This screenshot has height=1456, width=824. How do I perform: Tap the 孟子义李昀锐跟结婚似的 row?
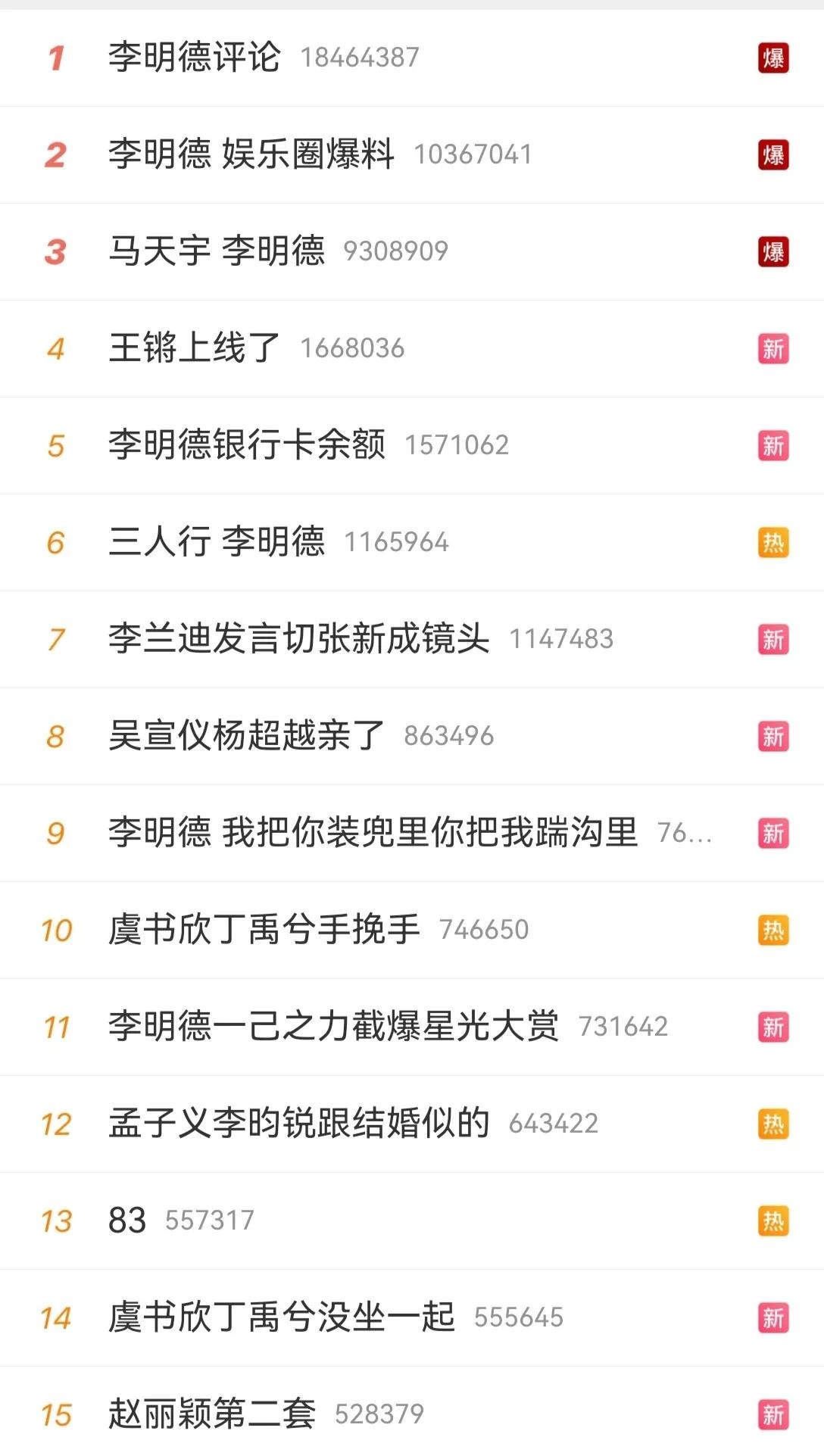298,1124
